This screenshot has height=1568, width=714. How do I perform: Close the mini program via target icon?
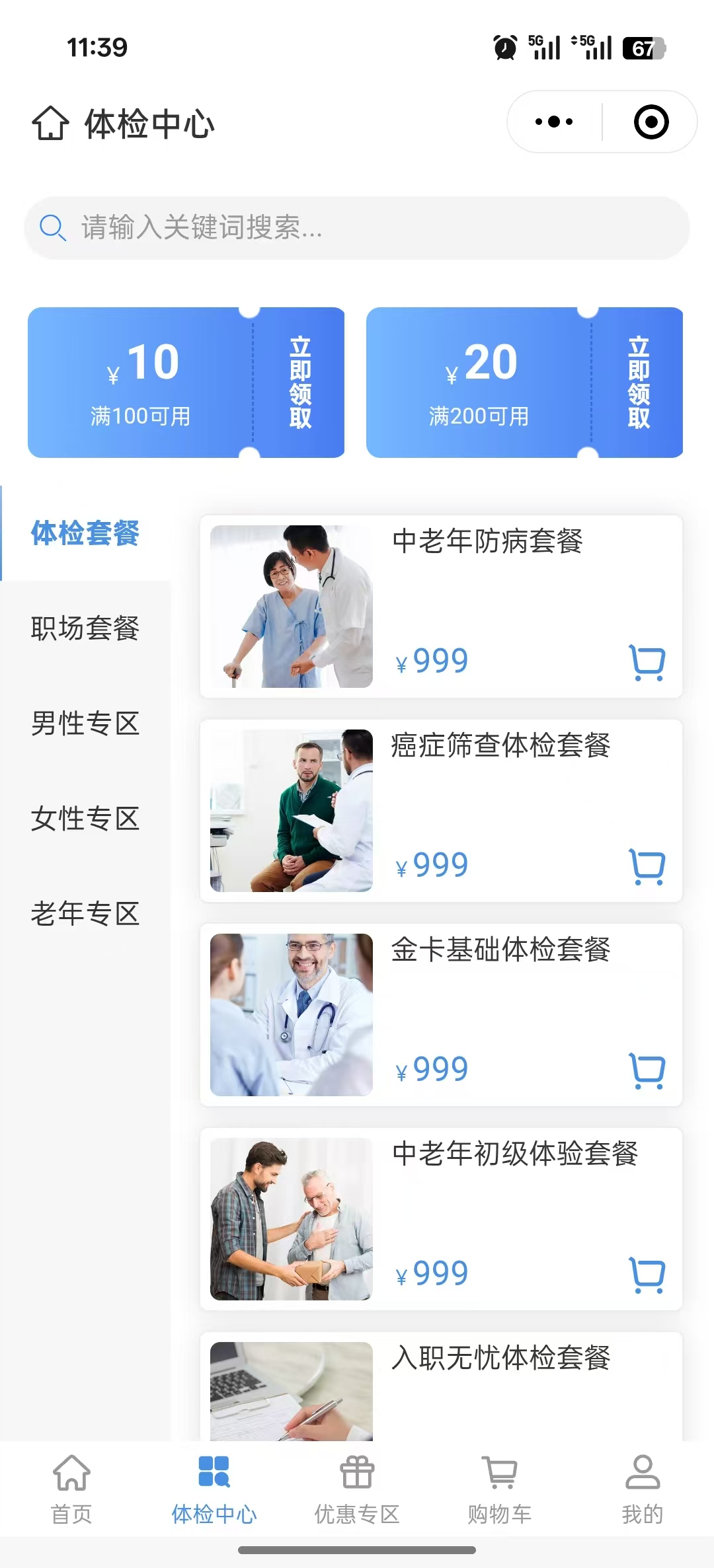[651, 122]
